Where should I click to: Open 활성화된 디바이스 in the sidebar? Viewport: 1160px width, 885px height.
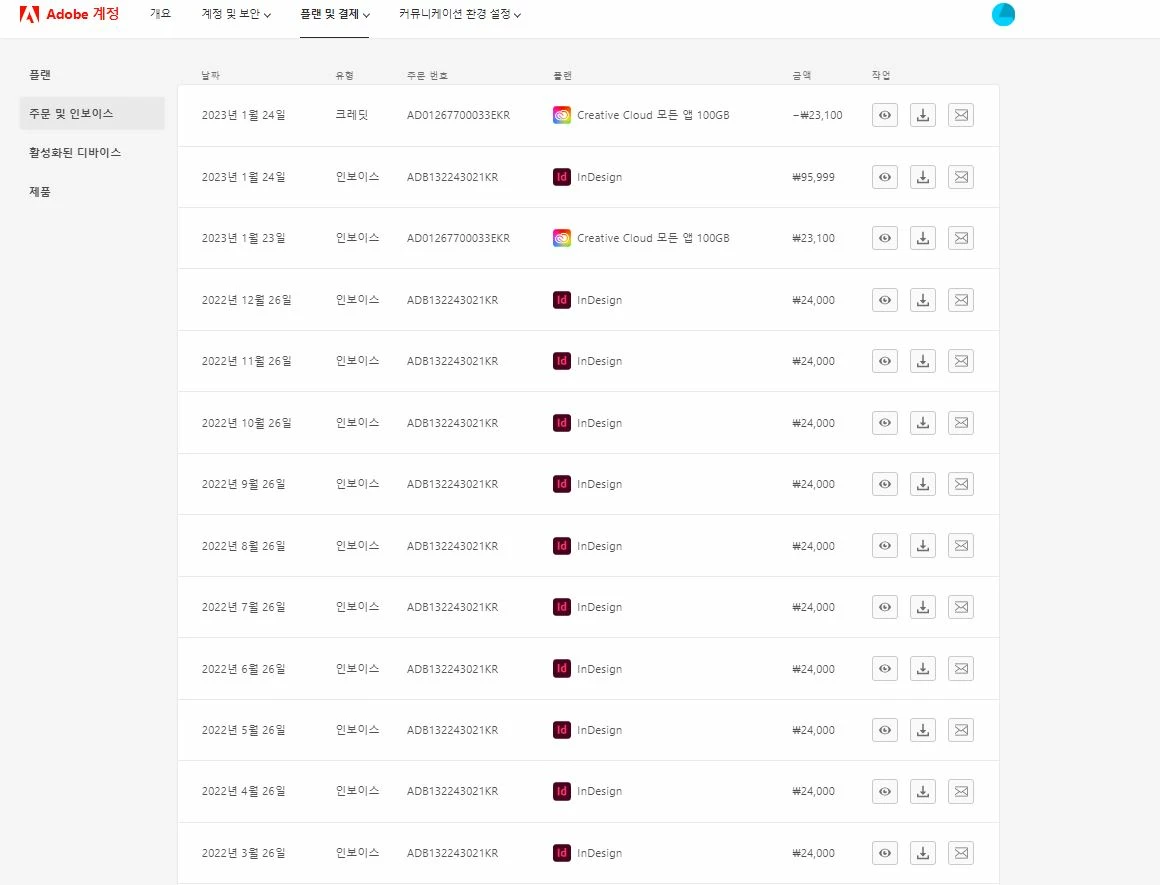click(x=75, y=153)
